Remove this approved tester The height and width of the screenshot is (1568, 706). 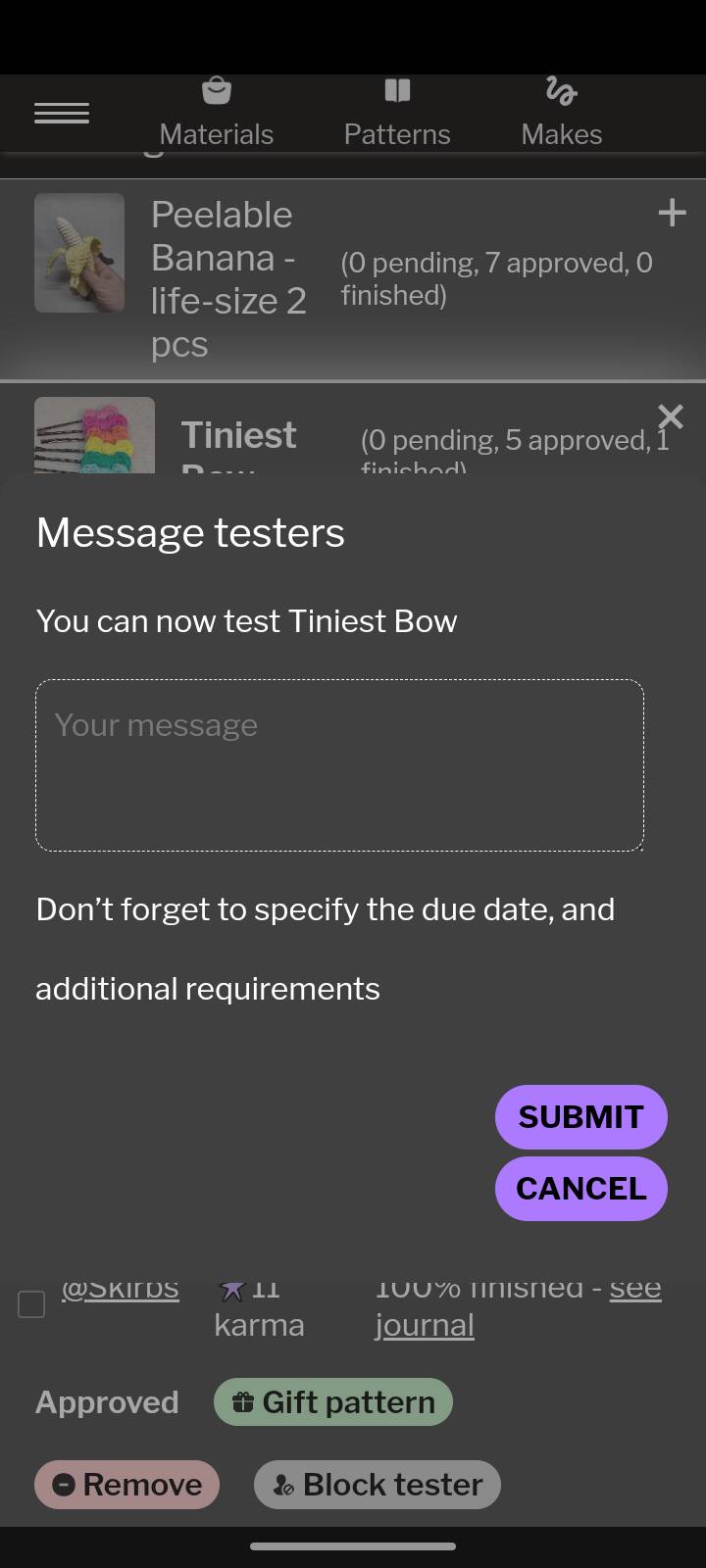coord(127,1485)
